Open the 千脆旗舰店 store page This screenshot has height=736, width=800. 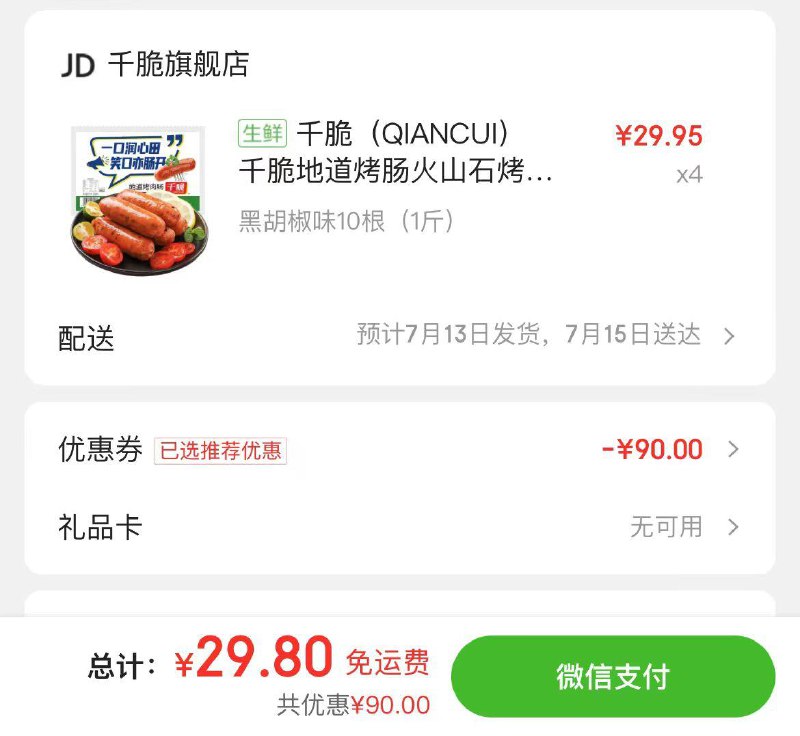(x=178, y=66)
